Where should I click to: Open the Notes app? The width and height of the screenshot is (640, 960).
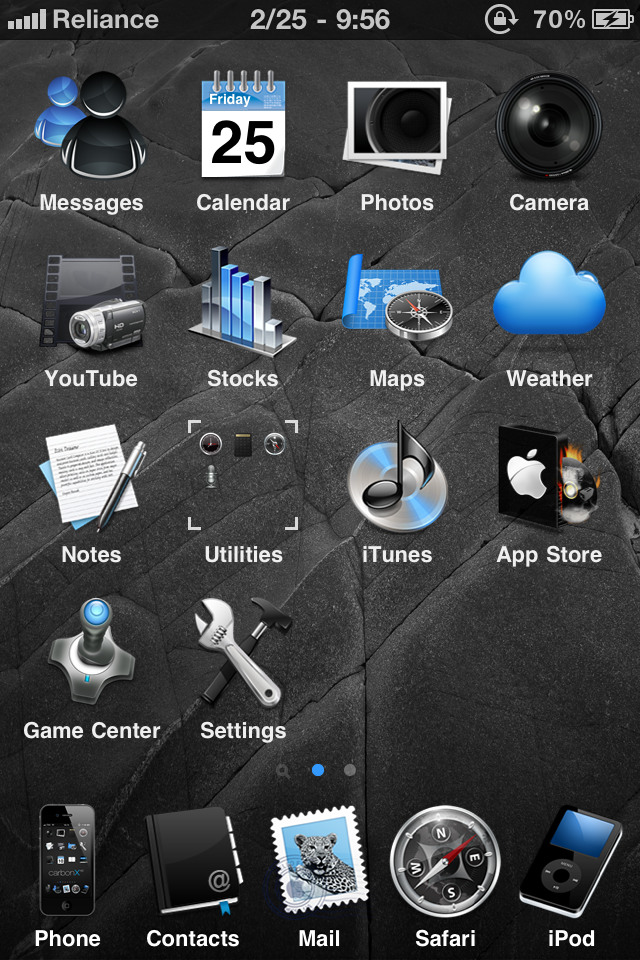click(91, 480)
